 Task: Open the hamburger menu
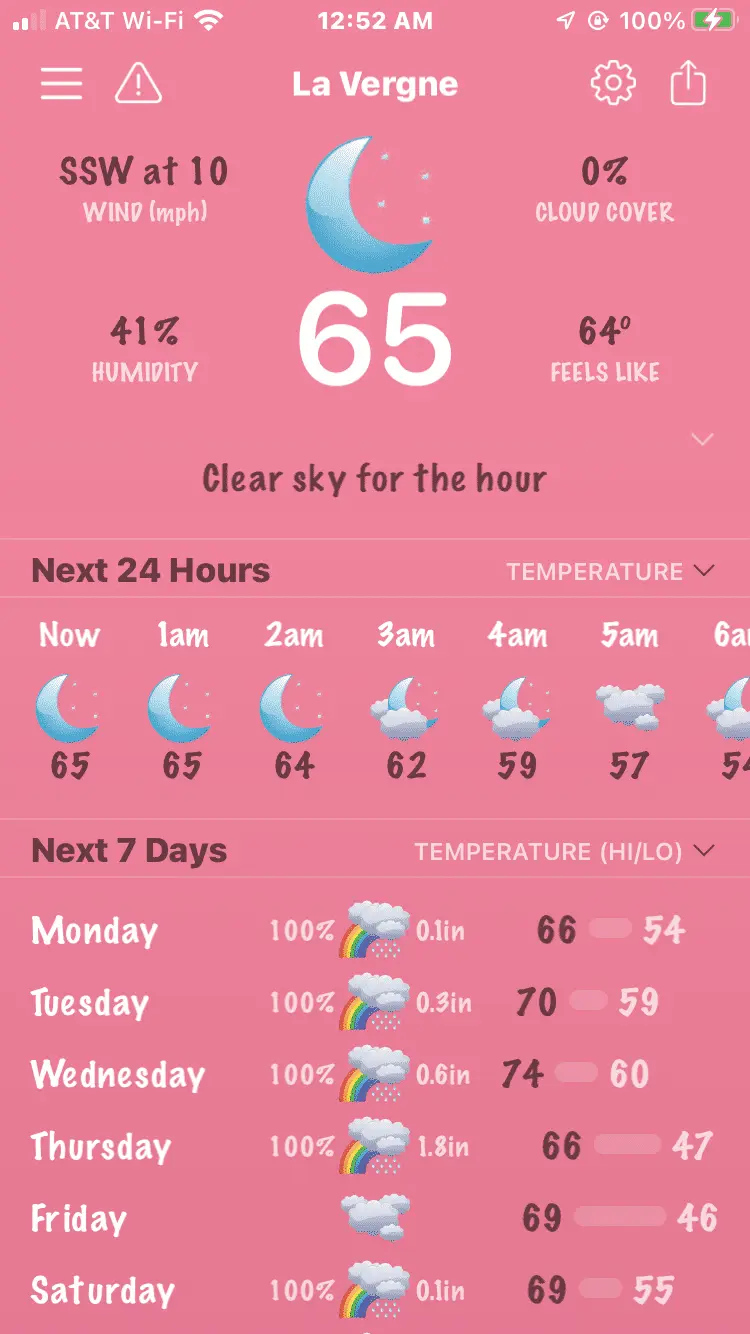click(x=62, y=84)
